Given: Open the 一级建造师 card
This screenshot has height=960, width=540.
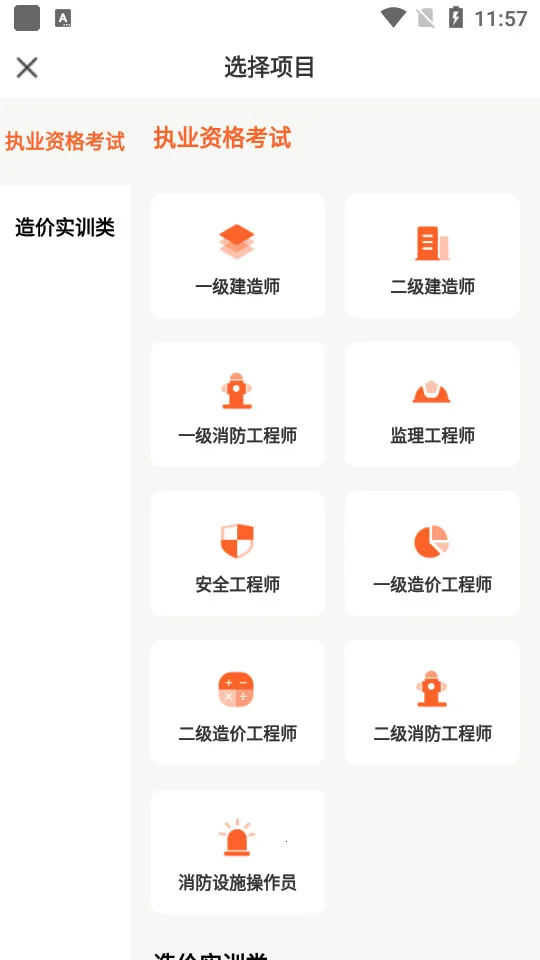Looking at the screenshot, I should pos(238,256).
